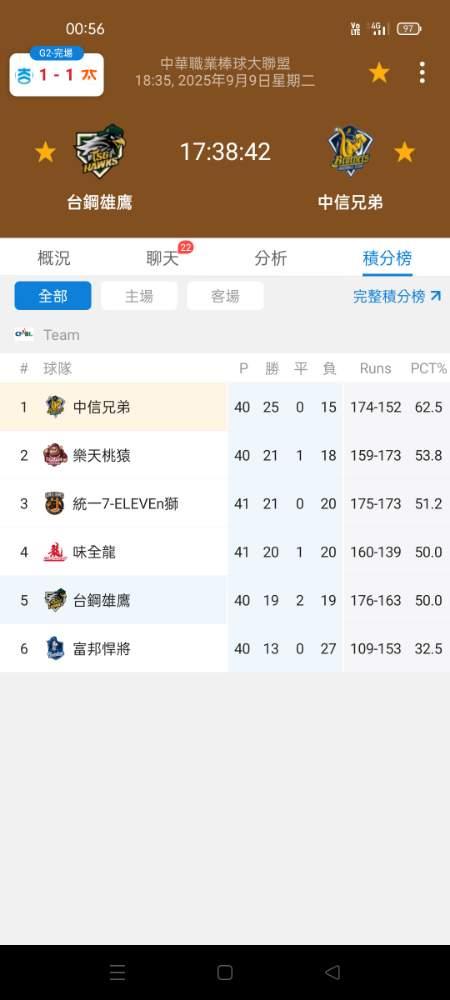
Task: Switch to the 分析 tab
Action: coord(271,258)
